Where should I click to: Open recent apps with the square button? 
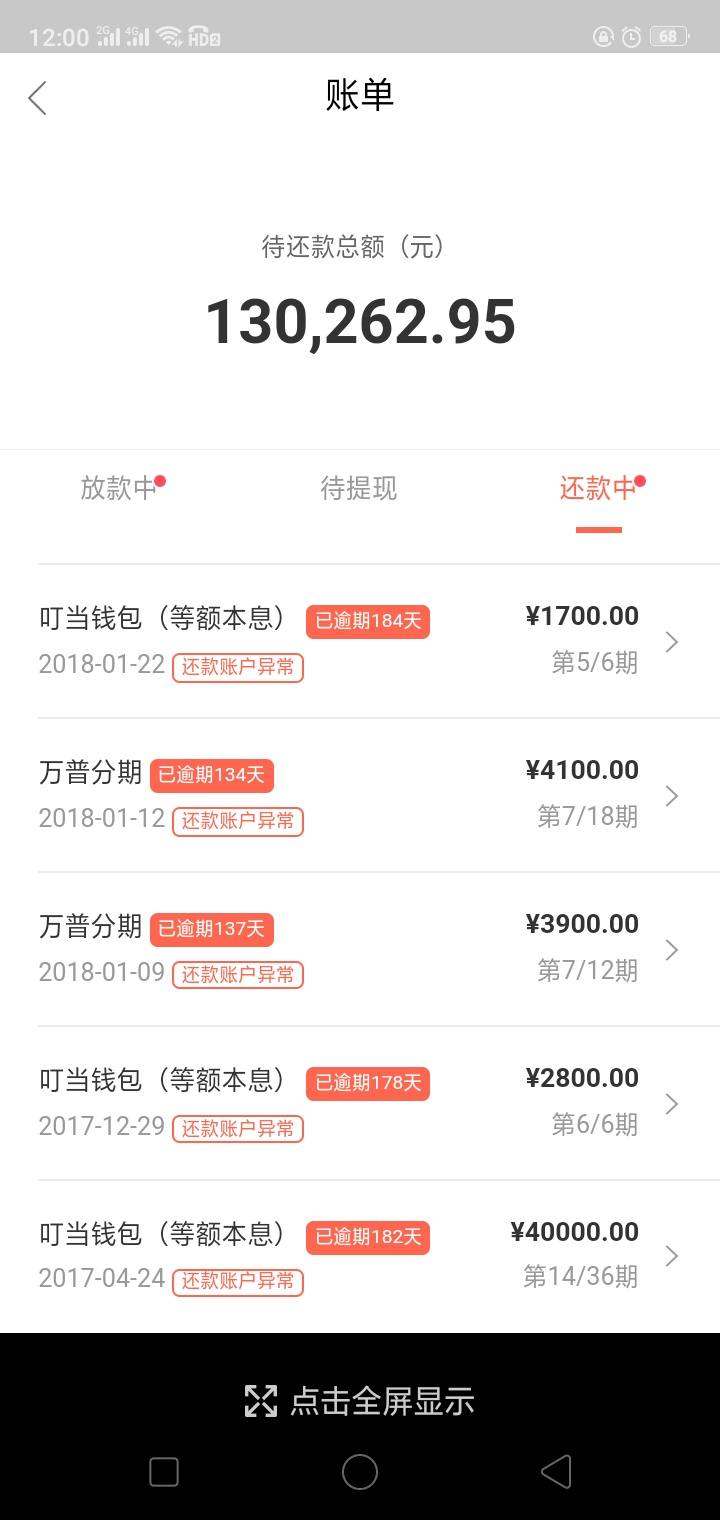164,1471
